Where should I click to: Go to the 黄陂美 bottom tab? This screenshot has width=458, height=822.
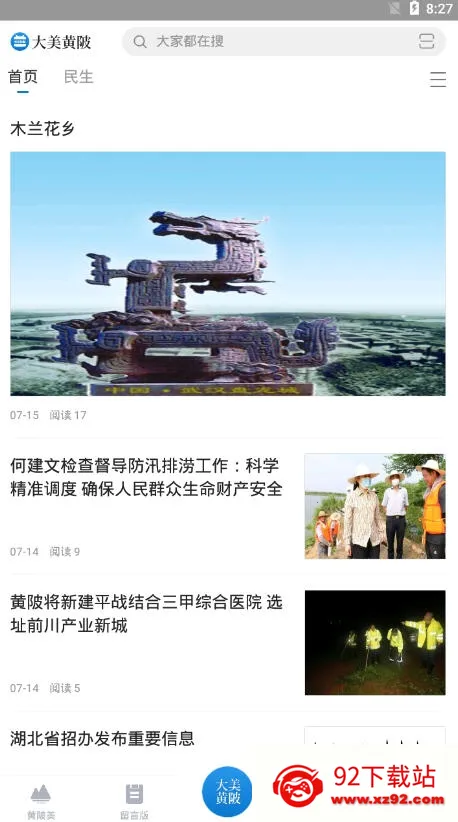(41, 801)
